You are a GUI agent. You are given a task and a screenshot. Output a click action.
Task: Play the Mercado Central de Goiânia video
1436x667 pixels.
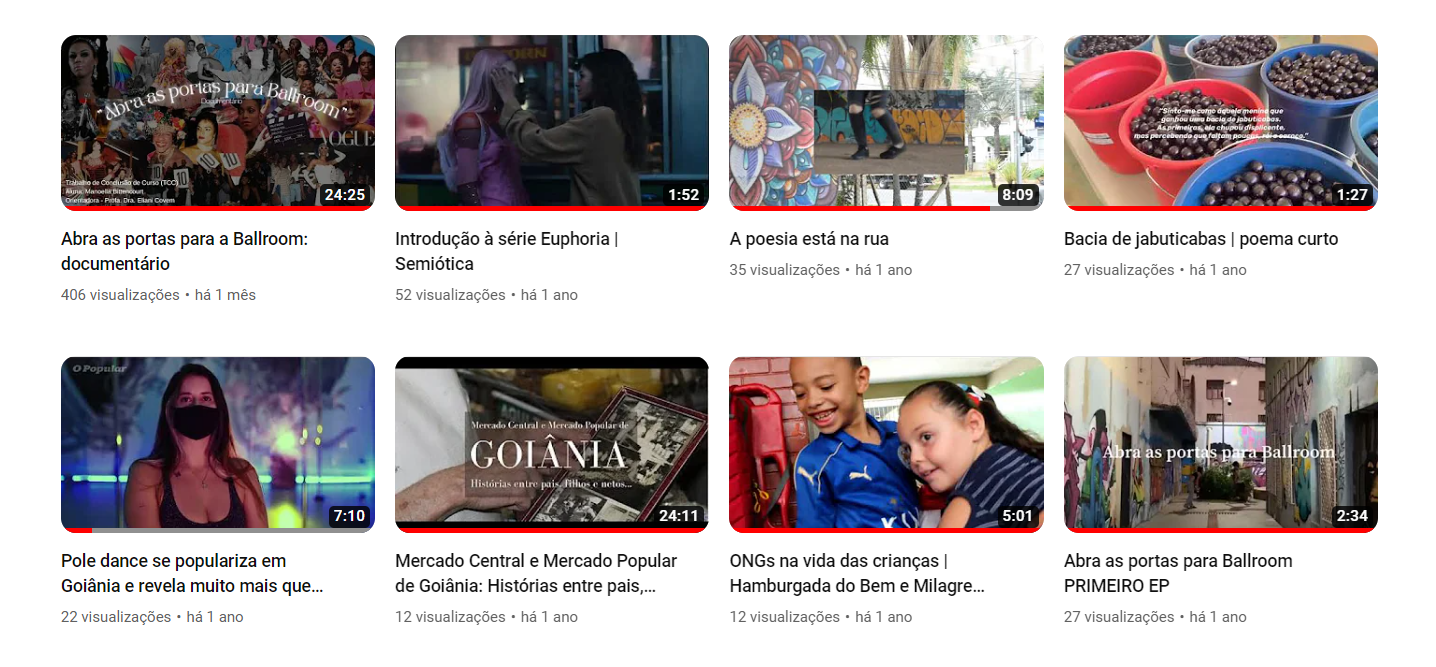[551, 444]
